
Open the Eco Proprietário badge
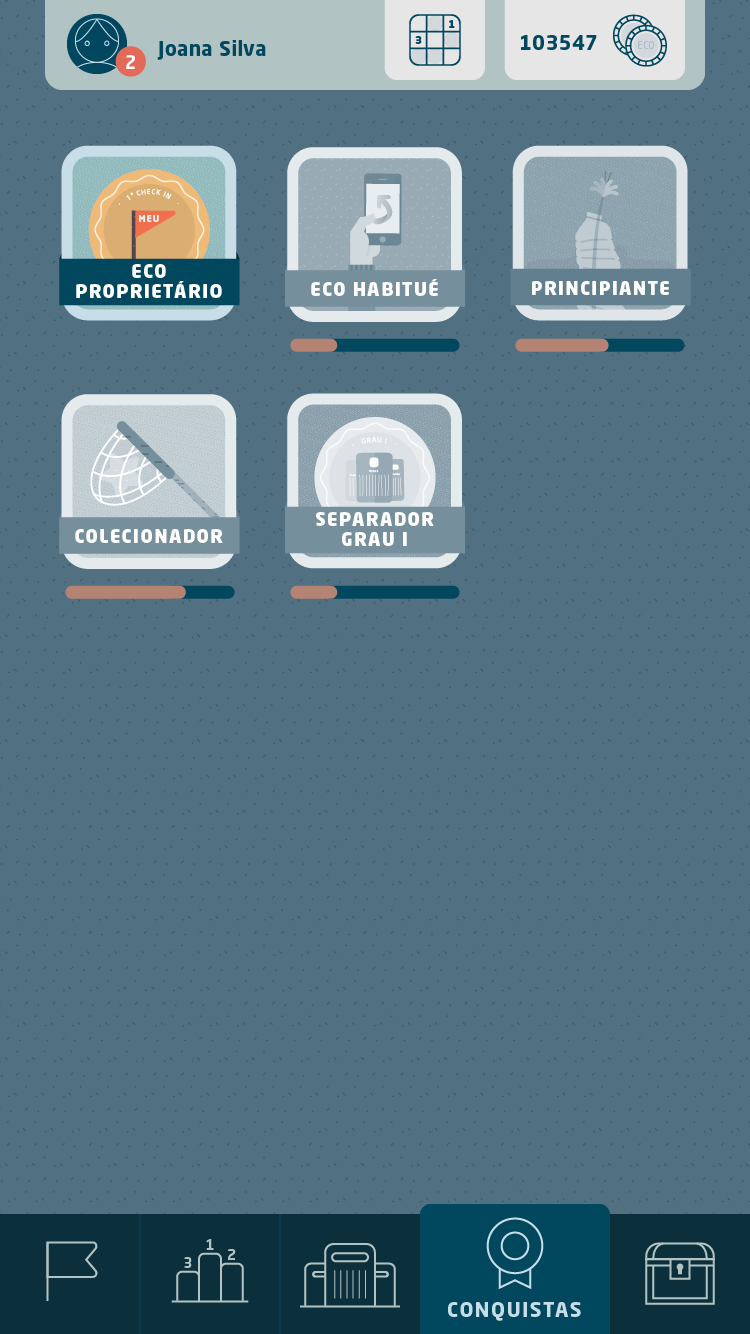click(149, 233)
